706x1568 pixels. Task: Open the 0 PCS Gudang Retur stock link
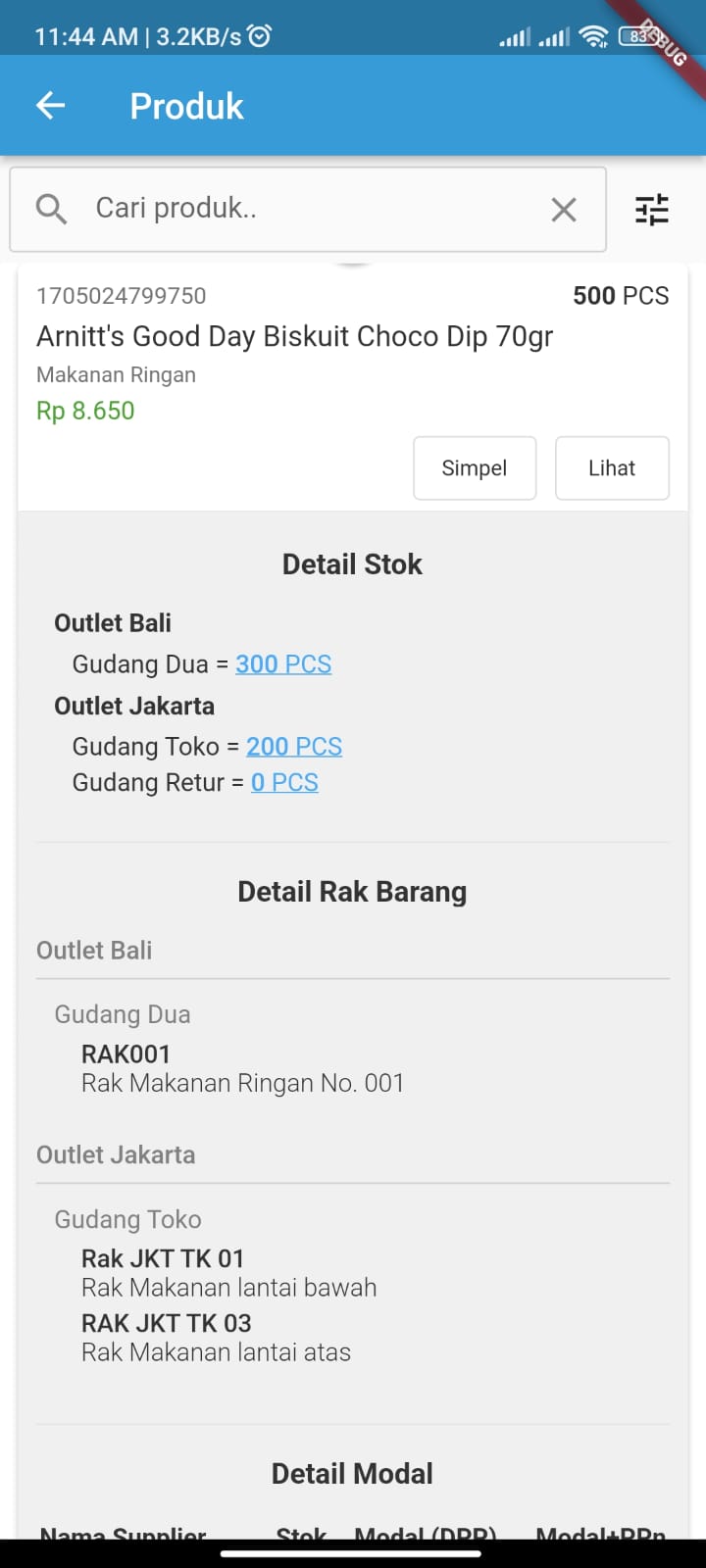[284, 783]
